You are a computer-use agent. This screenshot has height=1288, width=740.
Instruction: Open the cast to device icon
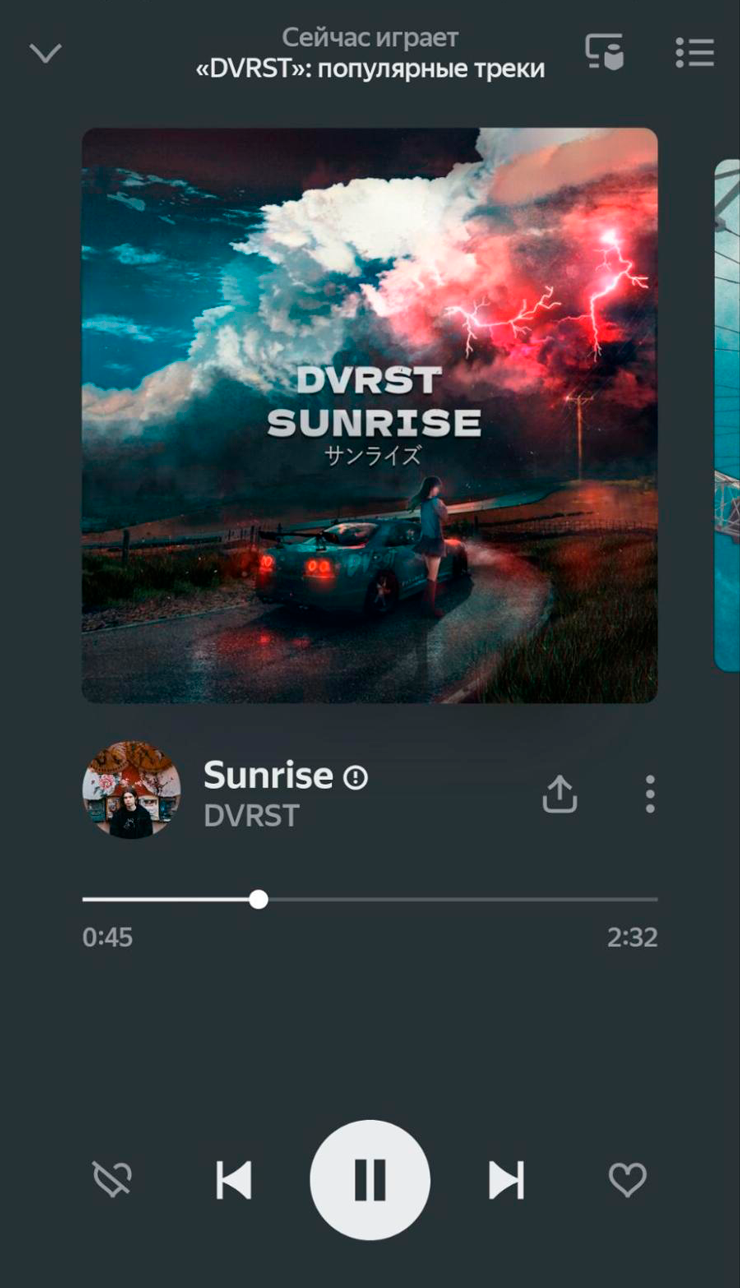(604, 52)
